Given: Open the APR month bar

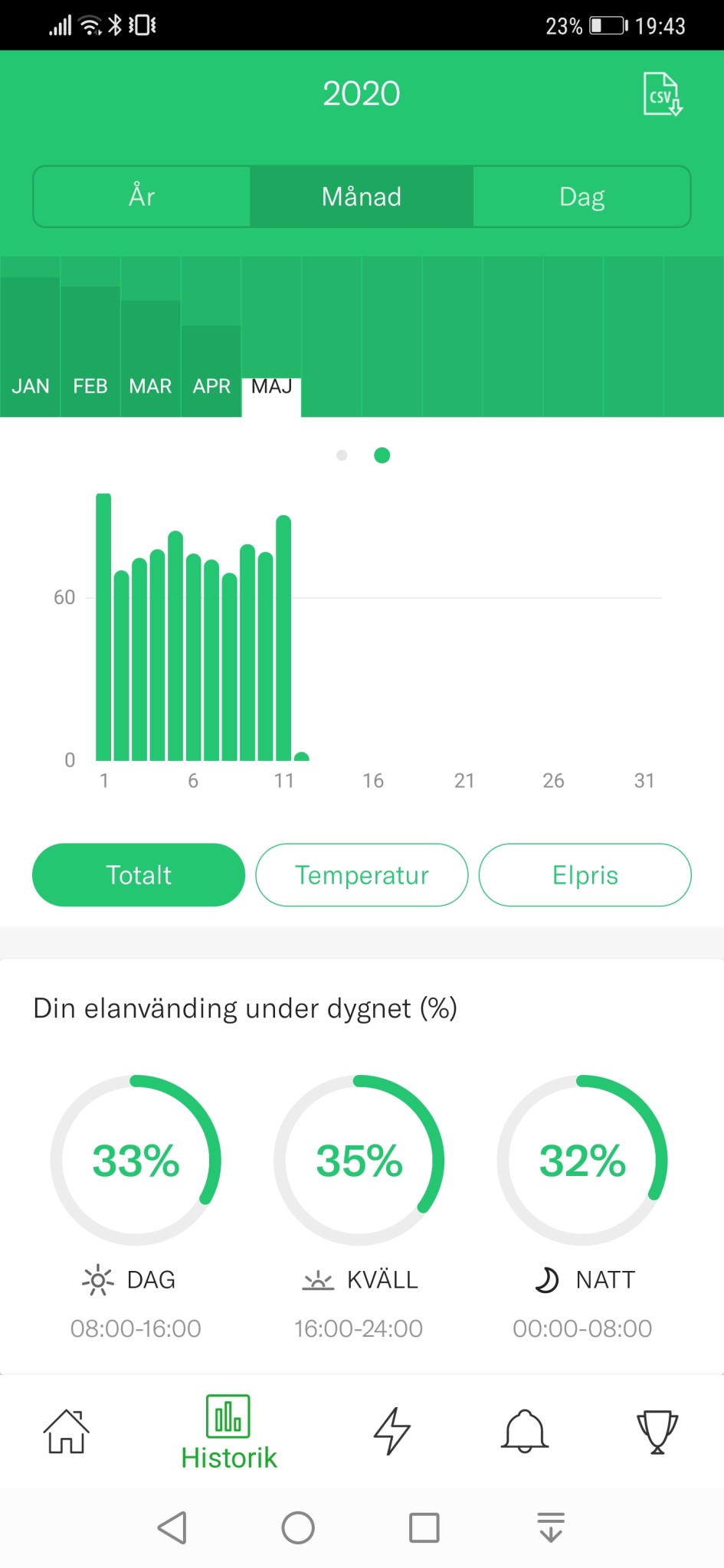Looking at the screenshot, I should (211, 371).
